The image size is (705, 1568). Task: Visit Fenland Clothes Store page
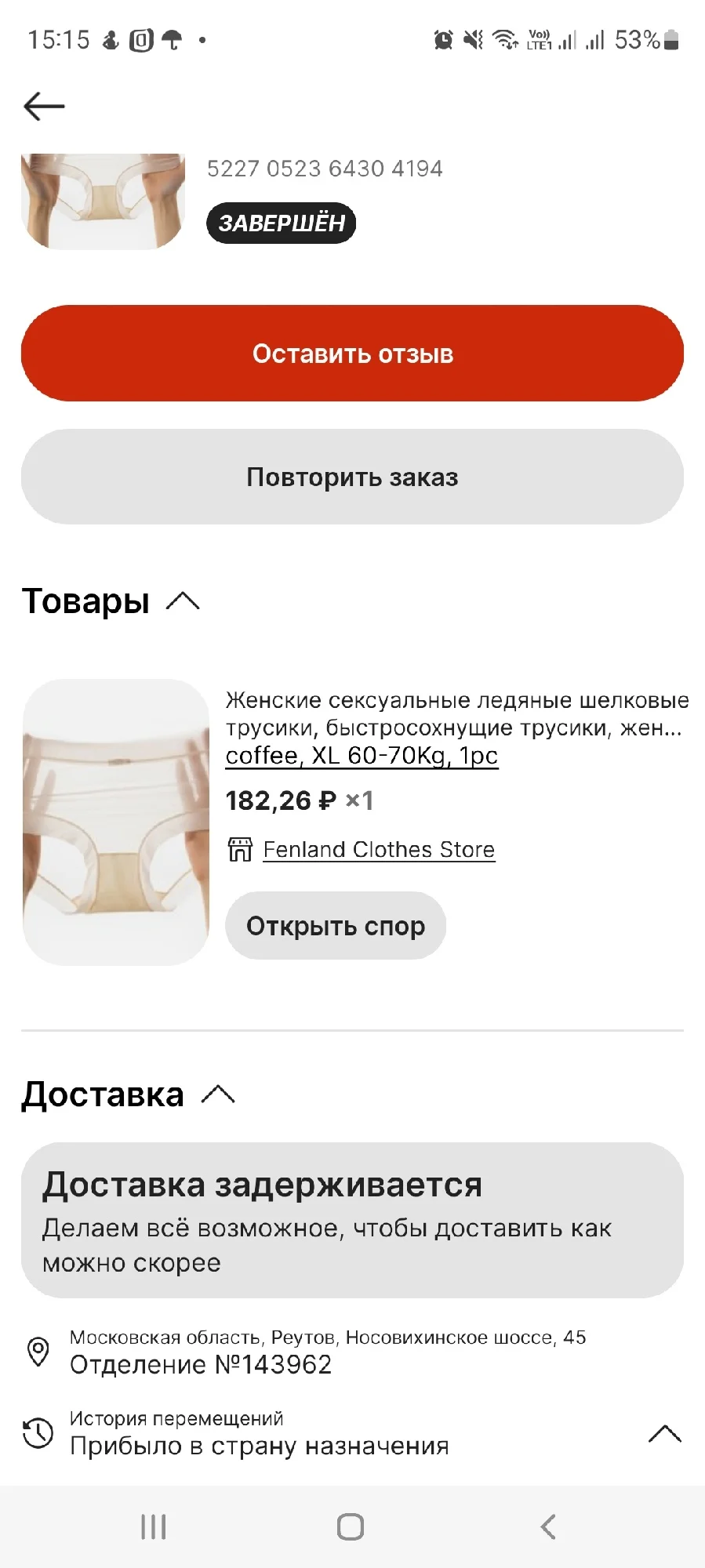coord(378,849)
